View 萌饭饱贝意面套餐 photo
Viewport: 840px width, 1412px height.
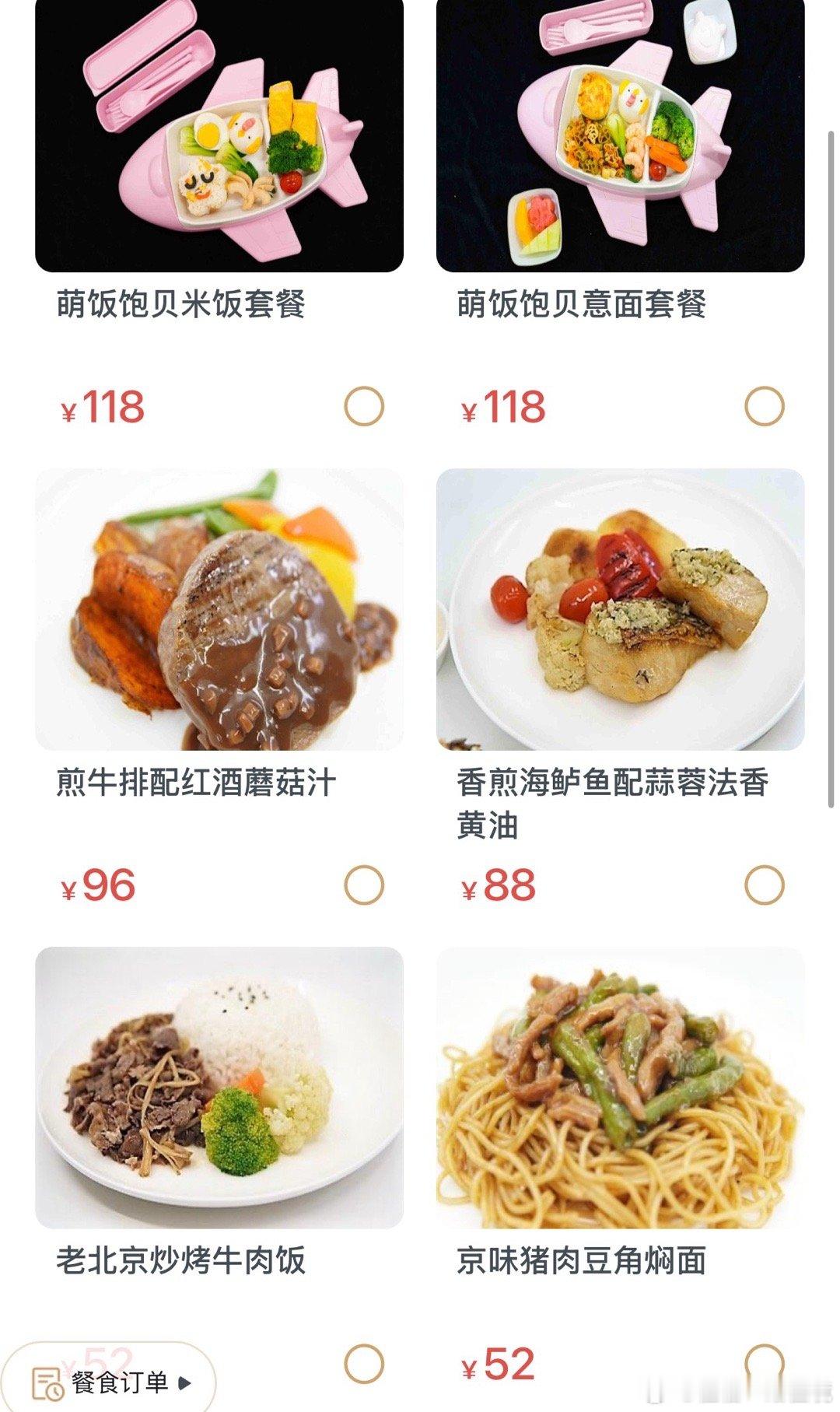(620, 136)
